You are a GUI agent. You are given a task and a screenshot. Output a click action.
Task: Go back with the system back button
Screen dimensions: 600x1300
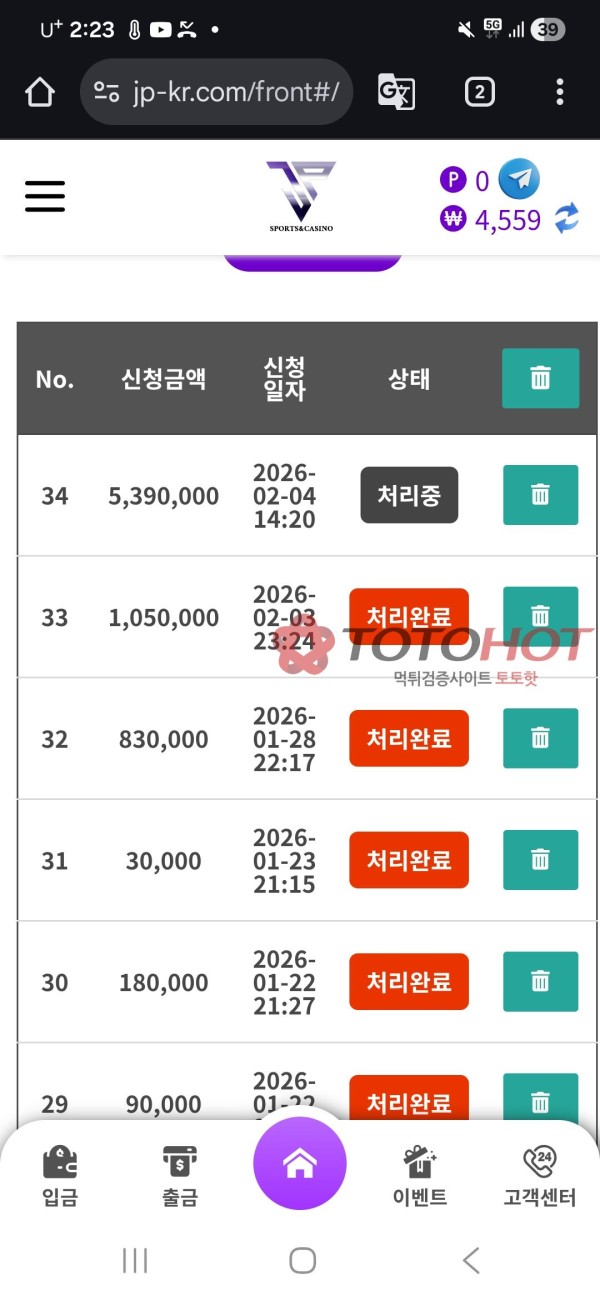tap(471, 1261)
